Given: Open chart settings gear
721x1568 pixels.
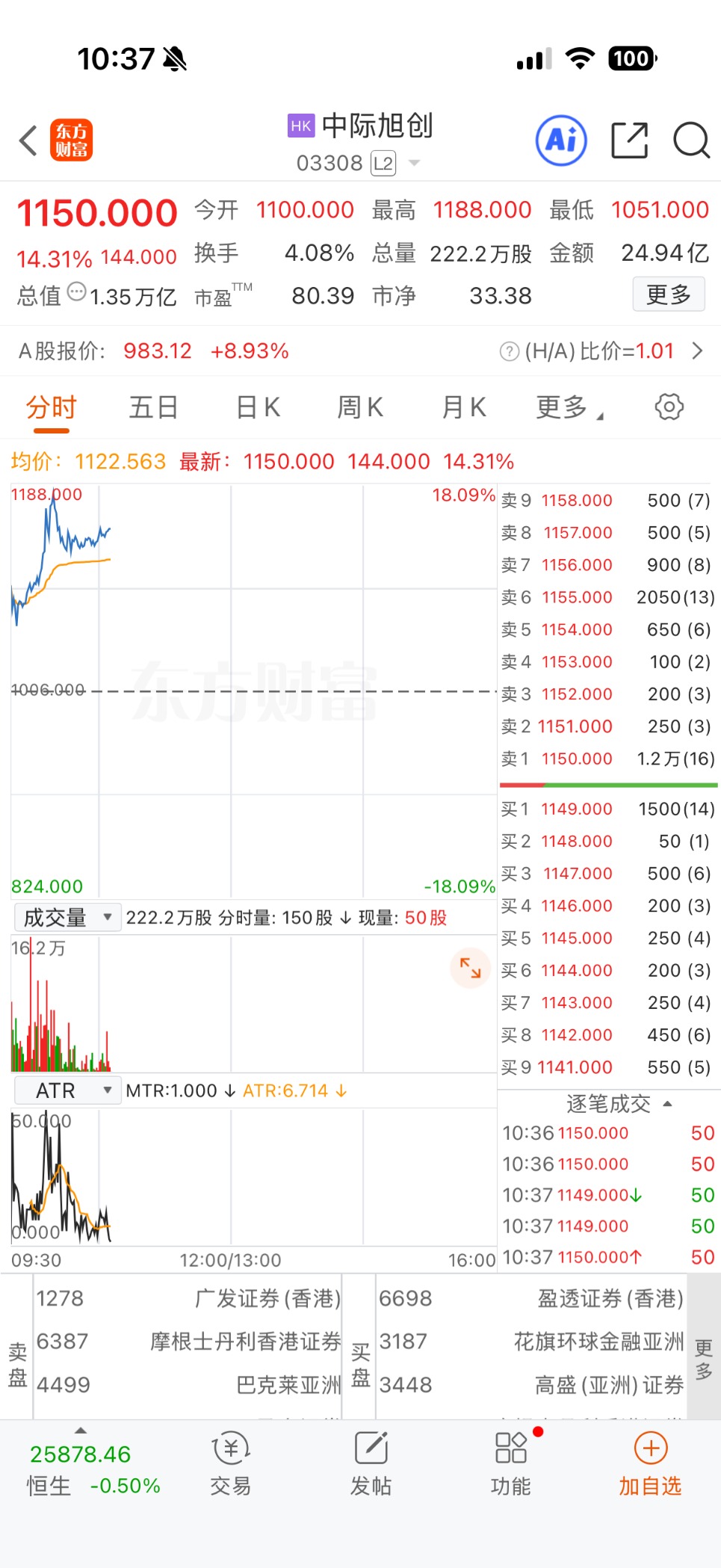Looking at the screenshot, I should [669, 407].
